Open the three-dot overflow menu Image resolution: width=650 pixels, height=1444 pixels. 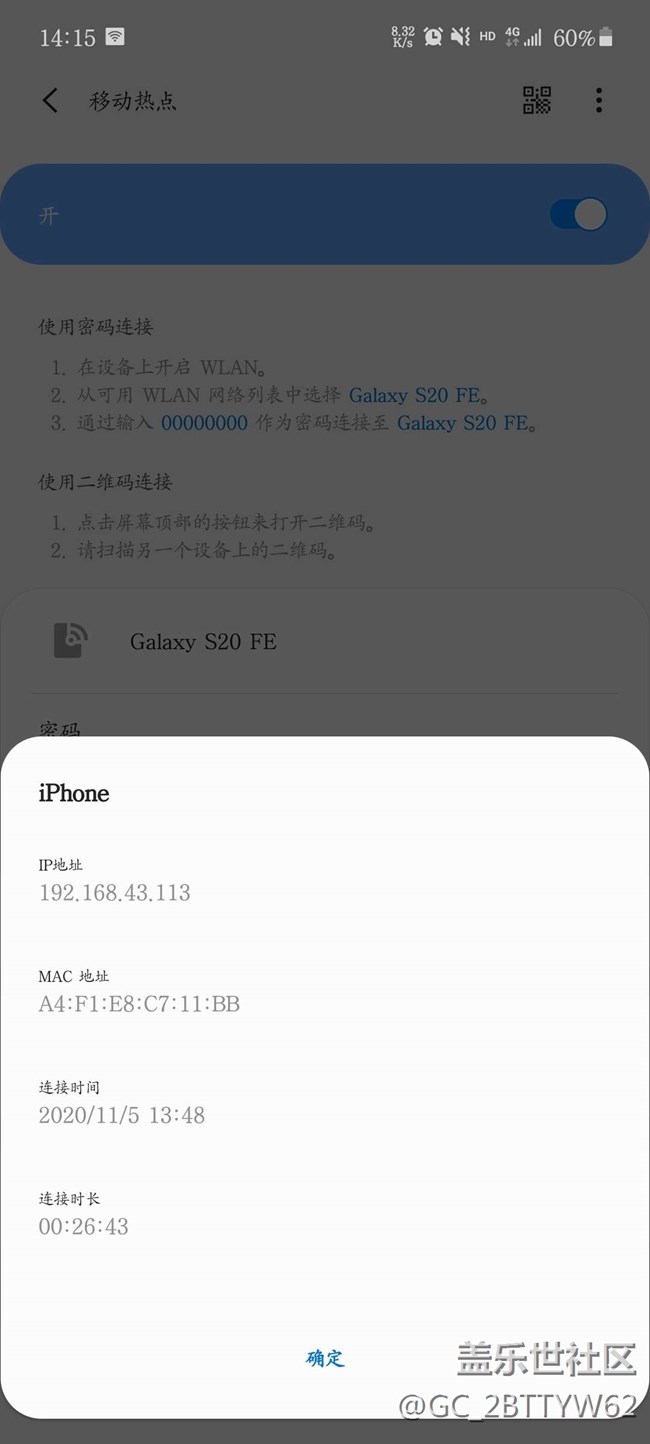[598, 100]
